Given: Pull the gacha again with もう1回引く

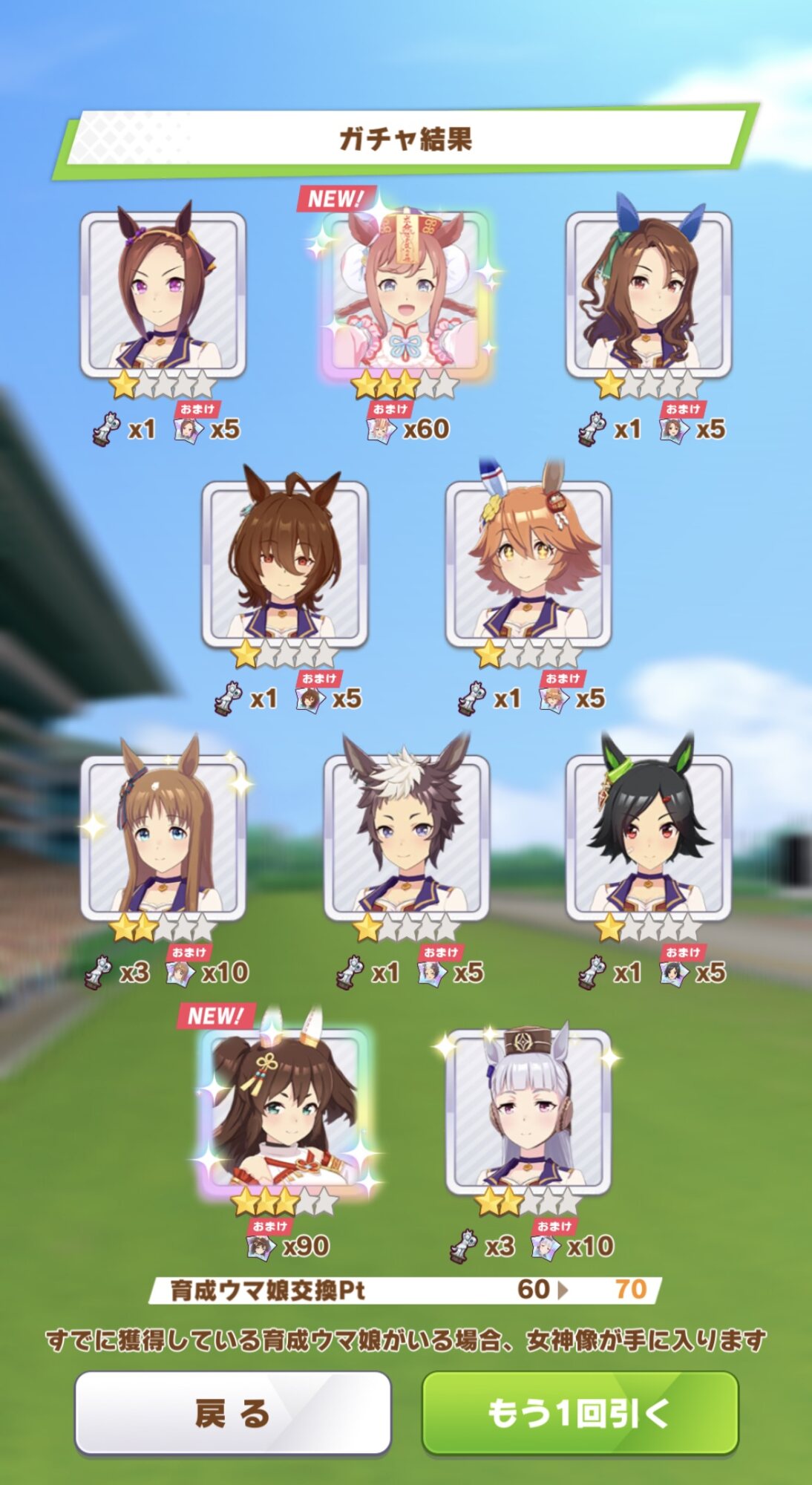Looking at the screenshot, I should click(580, 1413).
